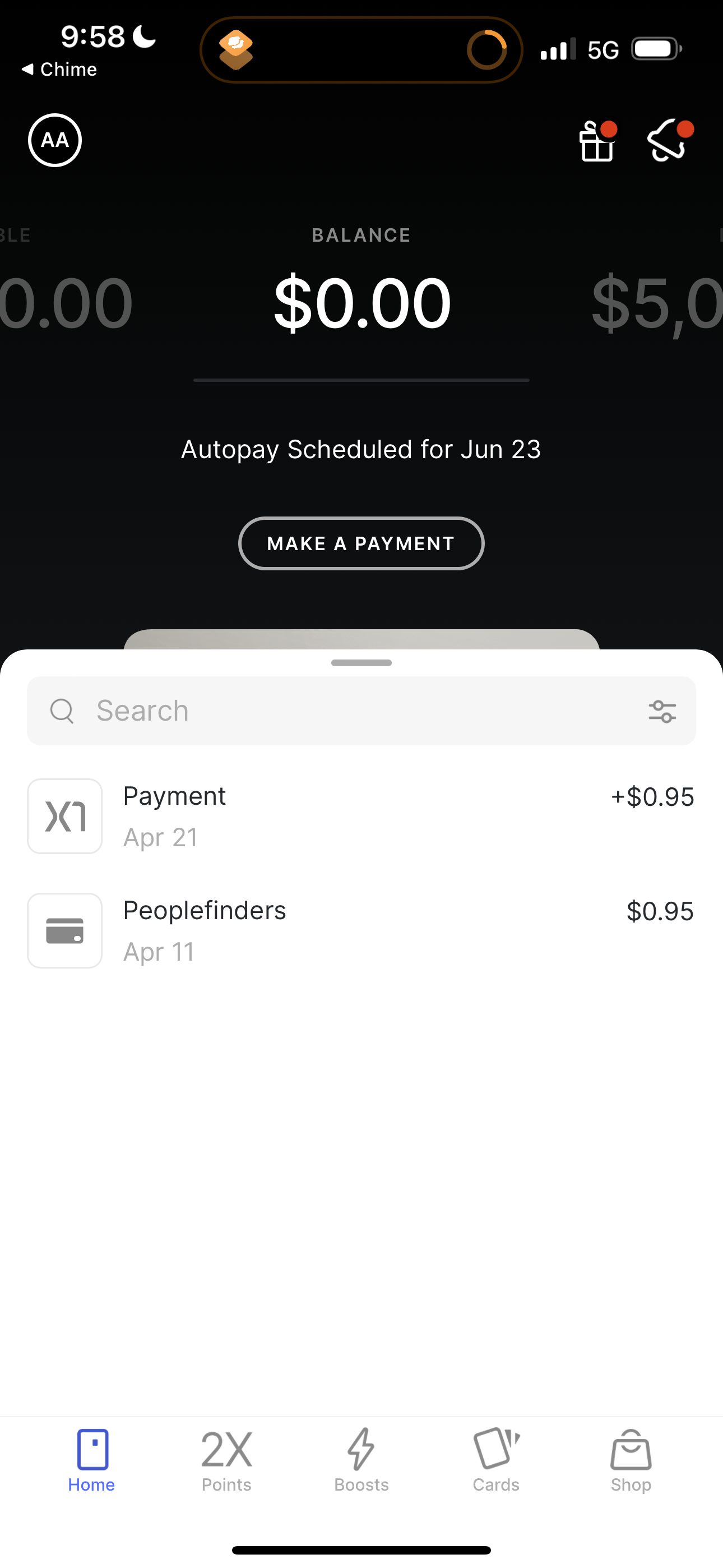Tap MAKE A PAYMENT
Screen dimensions: 723x1568
coord(361,543)
